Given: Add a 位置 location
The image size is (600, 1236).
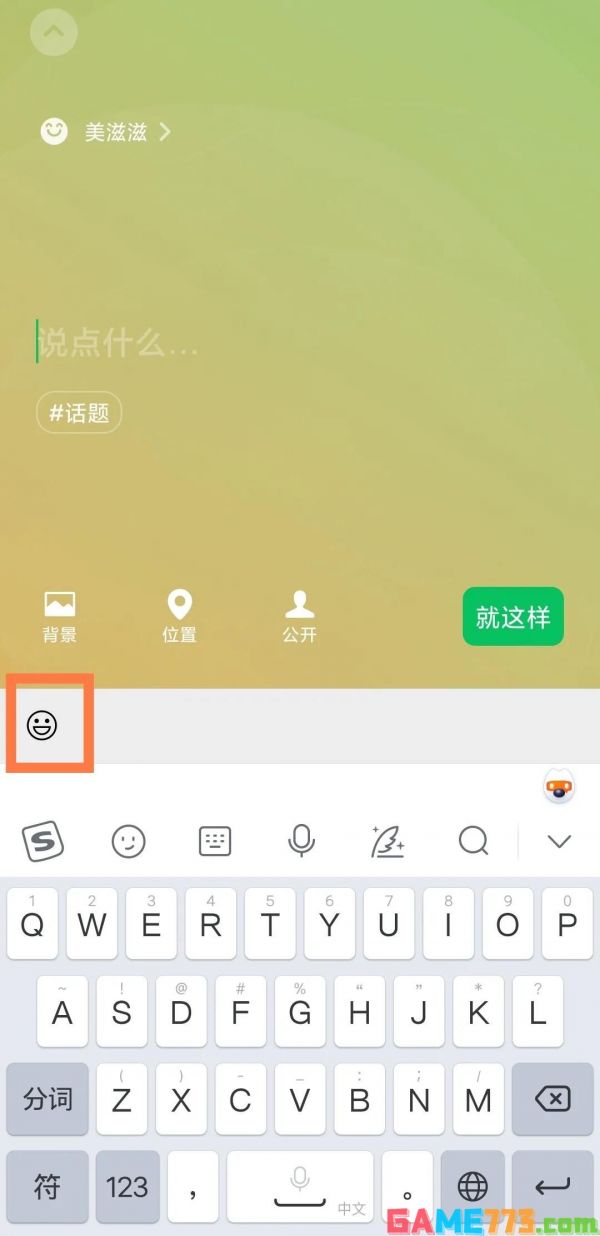Looking at the screenshot, I should point(179,616).
